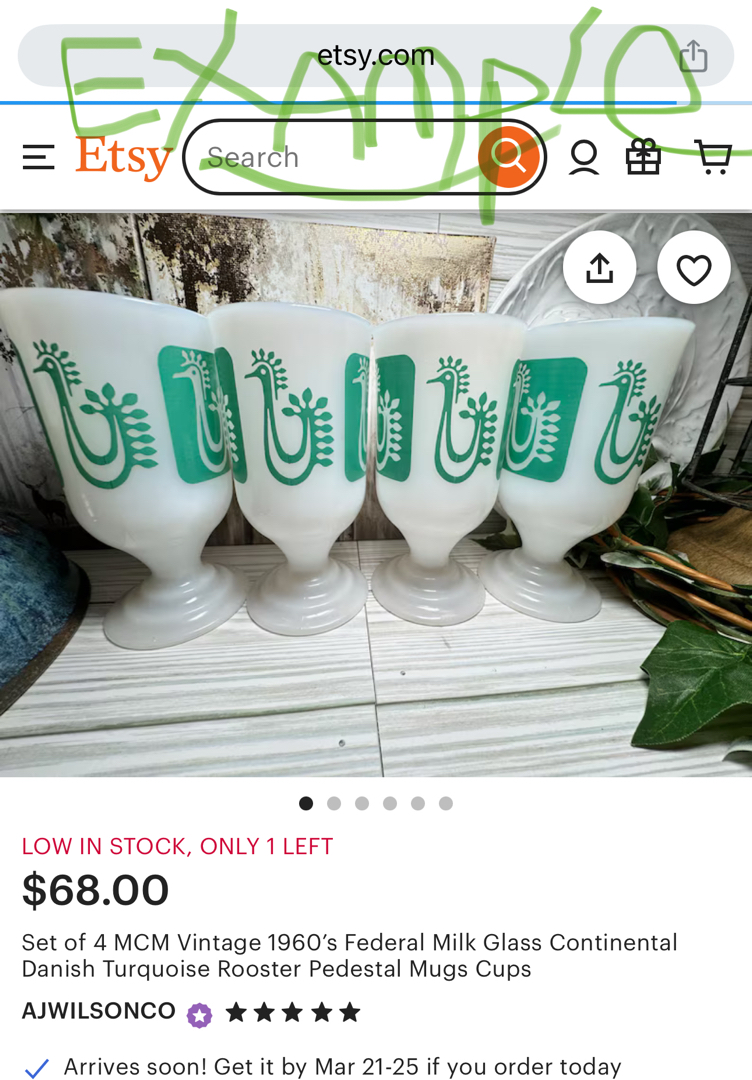This screenshot has width=752, height=1080.
Task: Open the AJWILSONCO shop page
Action: coord(99,1011)
